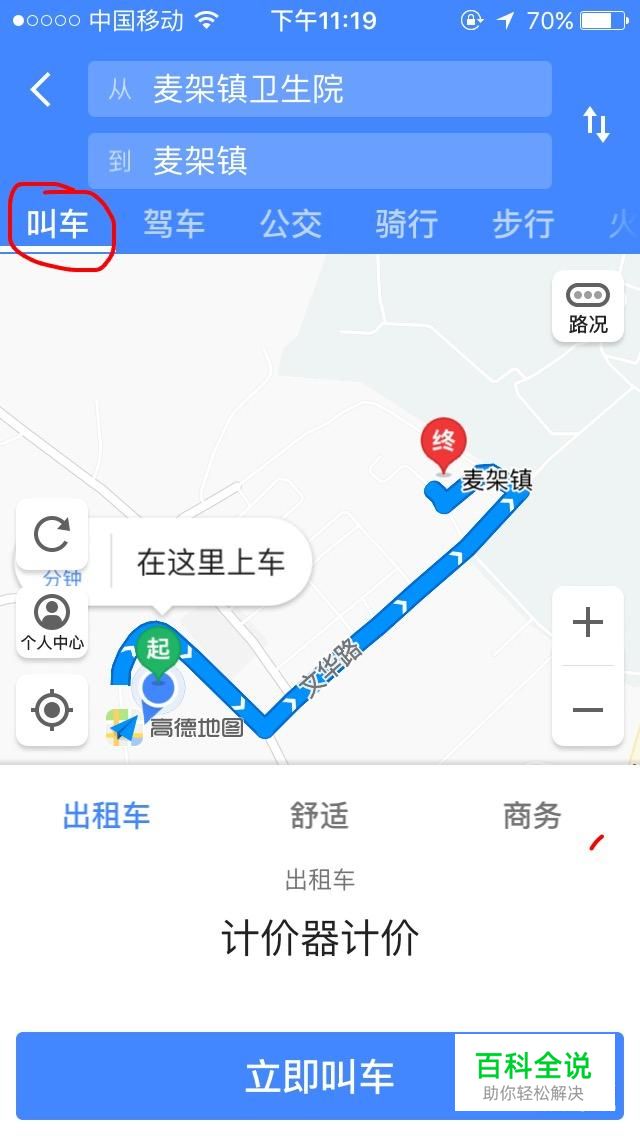
Task: Refresh the route on the map
Action: (52, 535)
